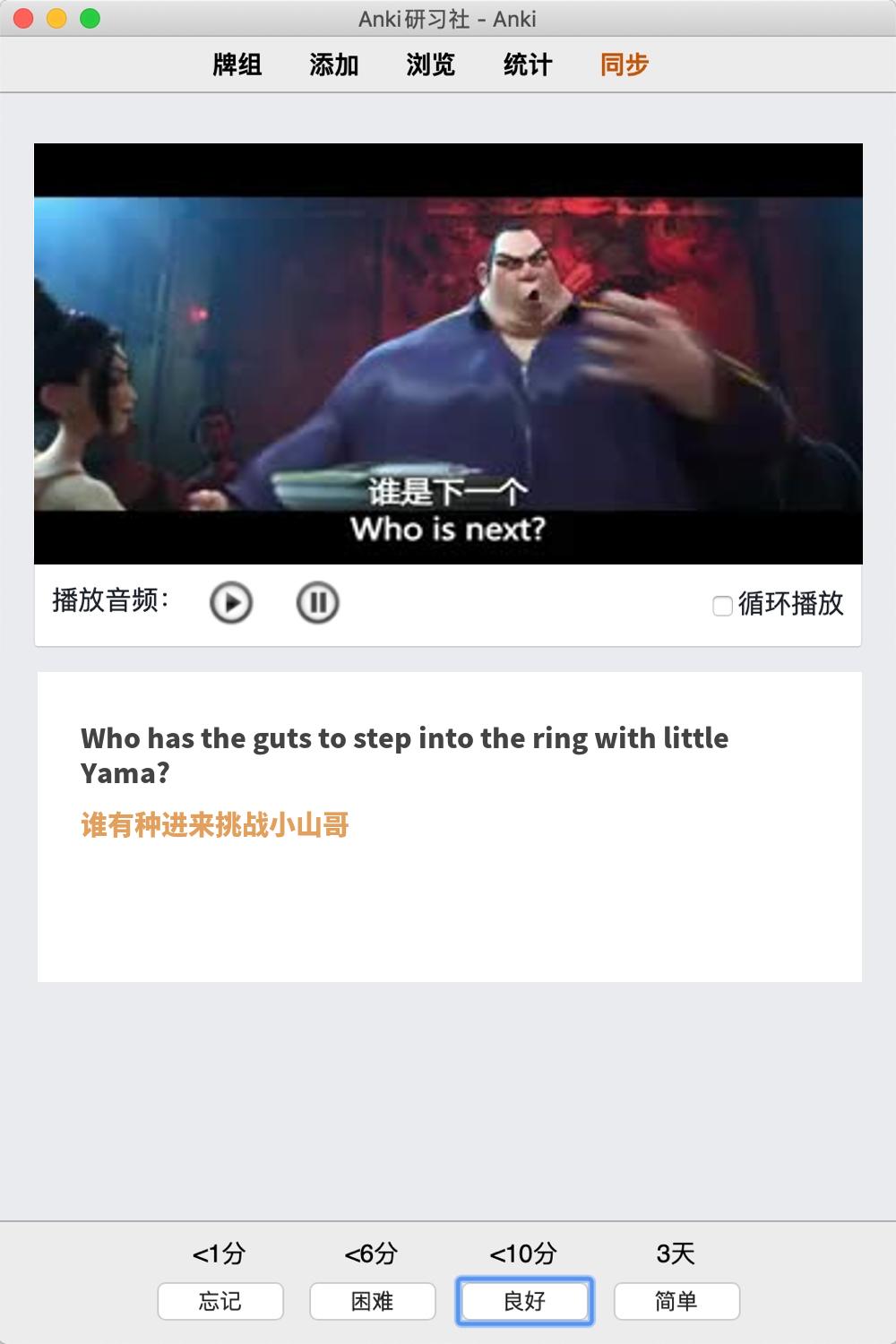
Task: Minimize the Anki window
Action: tap(56, 19)
